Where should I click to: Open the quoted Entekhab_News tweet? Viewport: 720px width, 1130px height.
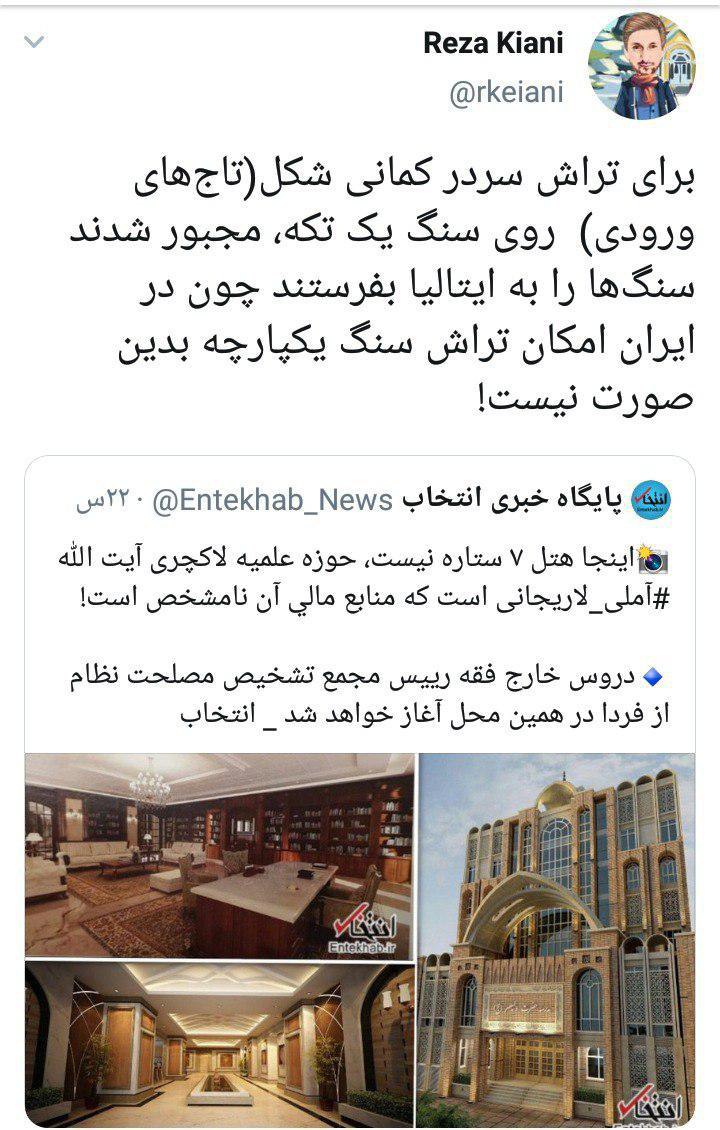360,640
